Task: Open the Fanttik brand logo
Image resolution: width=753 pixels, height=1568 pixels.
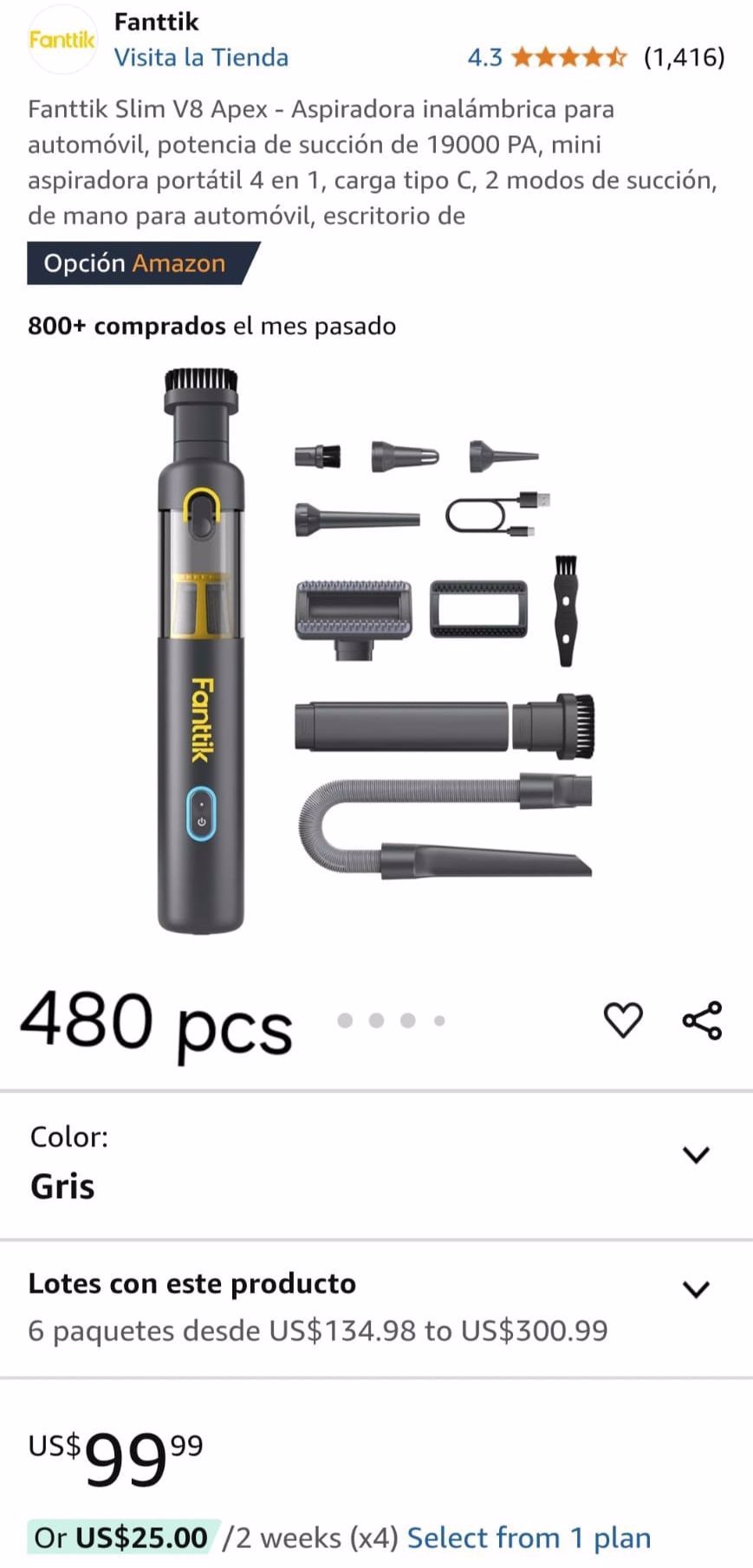Action: (62, 40)
